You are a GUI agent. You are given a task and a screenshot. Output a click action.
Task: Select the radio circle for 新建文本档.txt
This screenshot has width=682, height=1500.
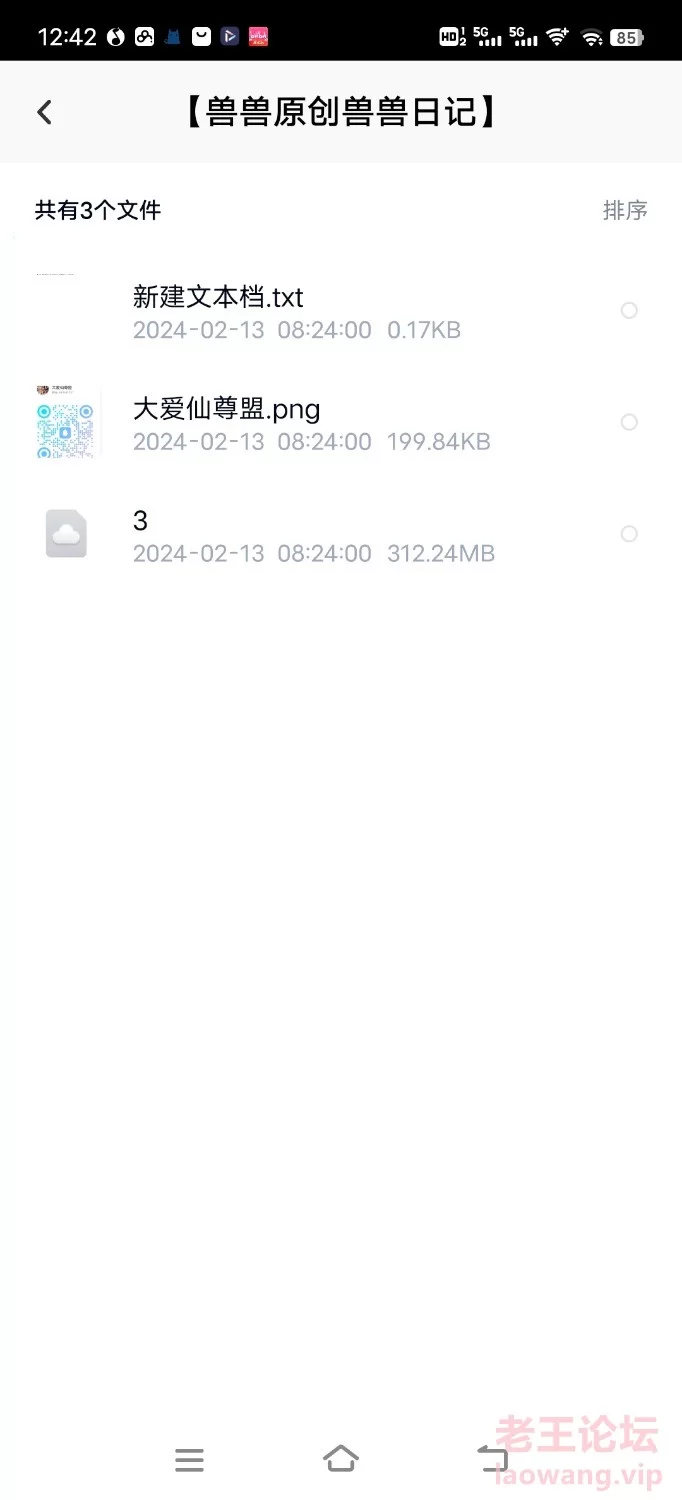click(x=629, y=311)
